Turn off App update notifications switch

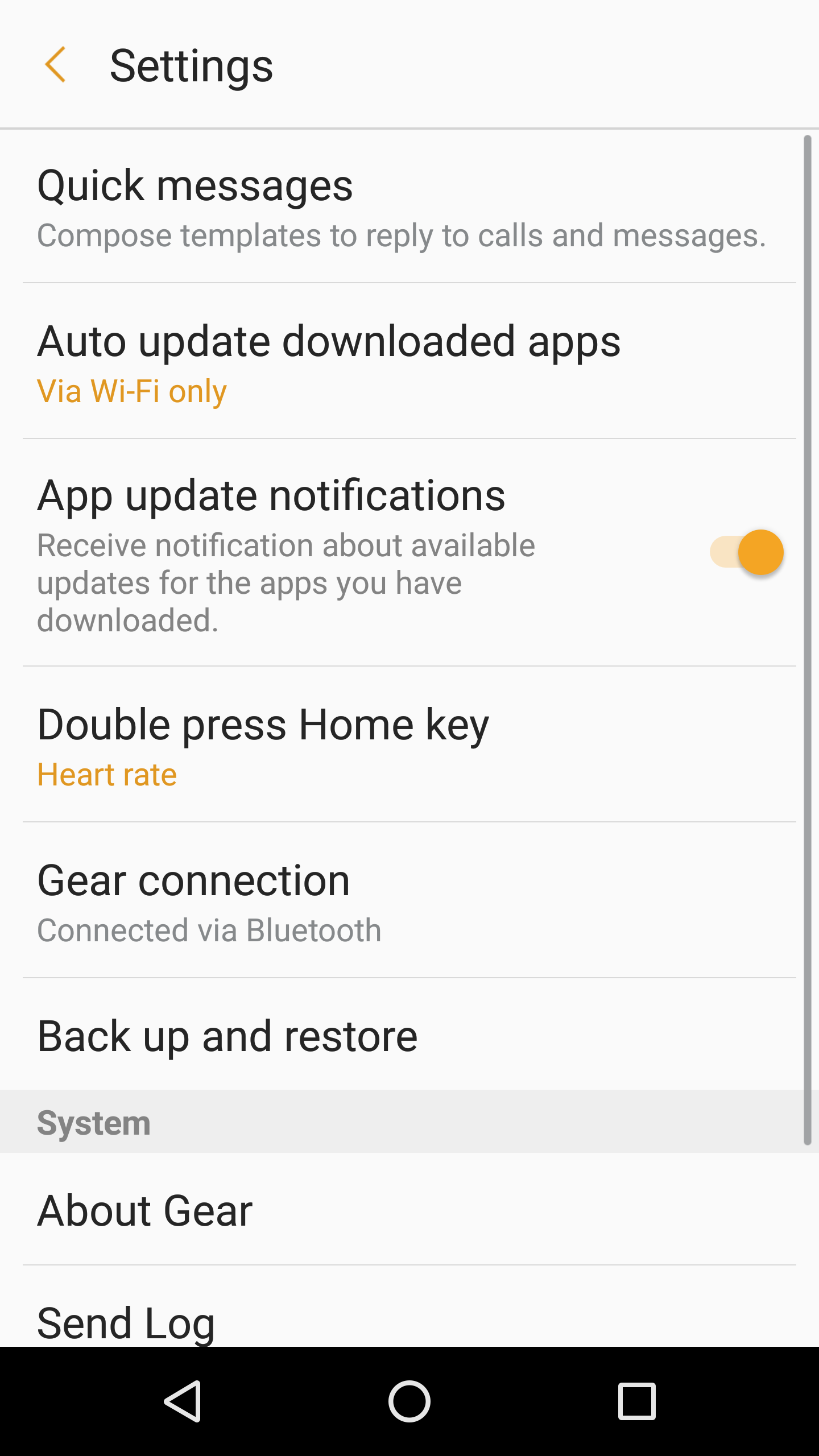point(746,552)
